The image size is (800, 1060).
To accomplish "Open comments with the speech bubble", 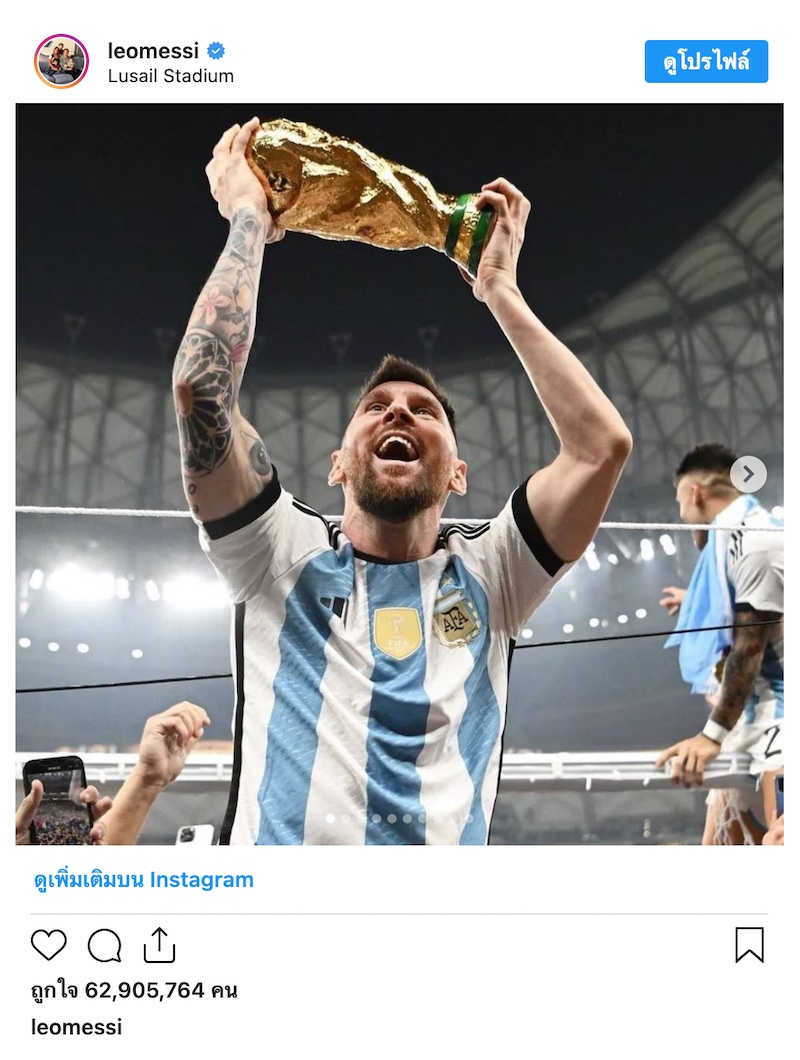I will click(104, 945).
